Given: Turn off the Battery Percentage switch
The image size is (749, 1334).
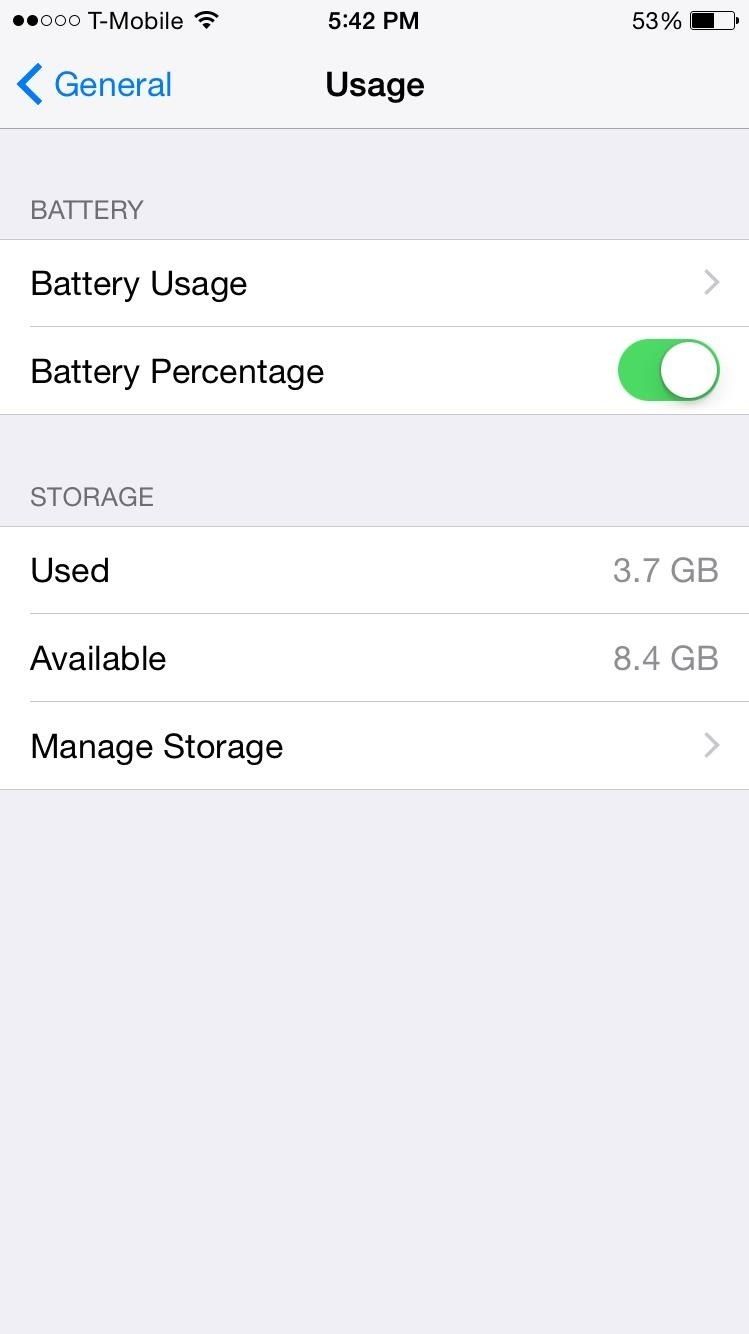Looking at the screenshot, I should coord(667,371).
